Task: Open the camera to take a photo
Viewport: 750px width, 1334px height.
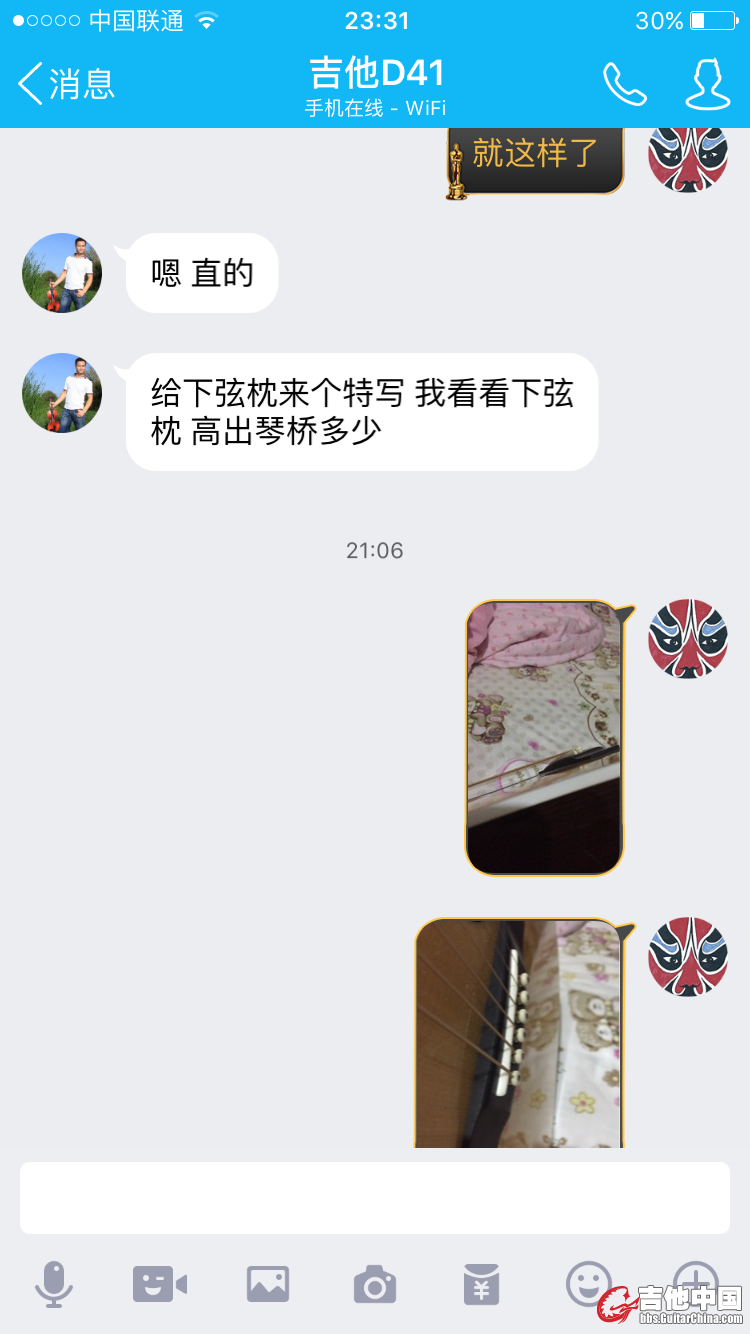Action: point(375,1284)
